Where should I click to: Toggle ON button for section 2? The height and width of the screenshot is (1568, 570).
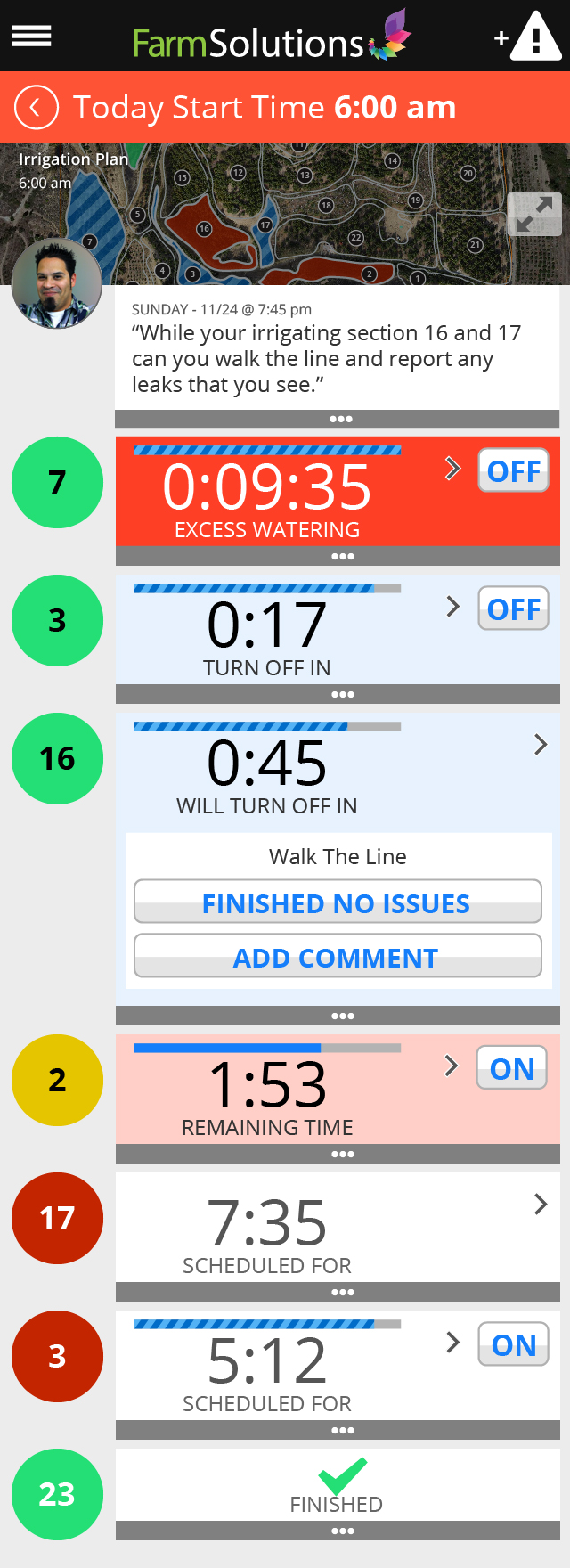point(511,1068)
